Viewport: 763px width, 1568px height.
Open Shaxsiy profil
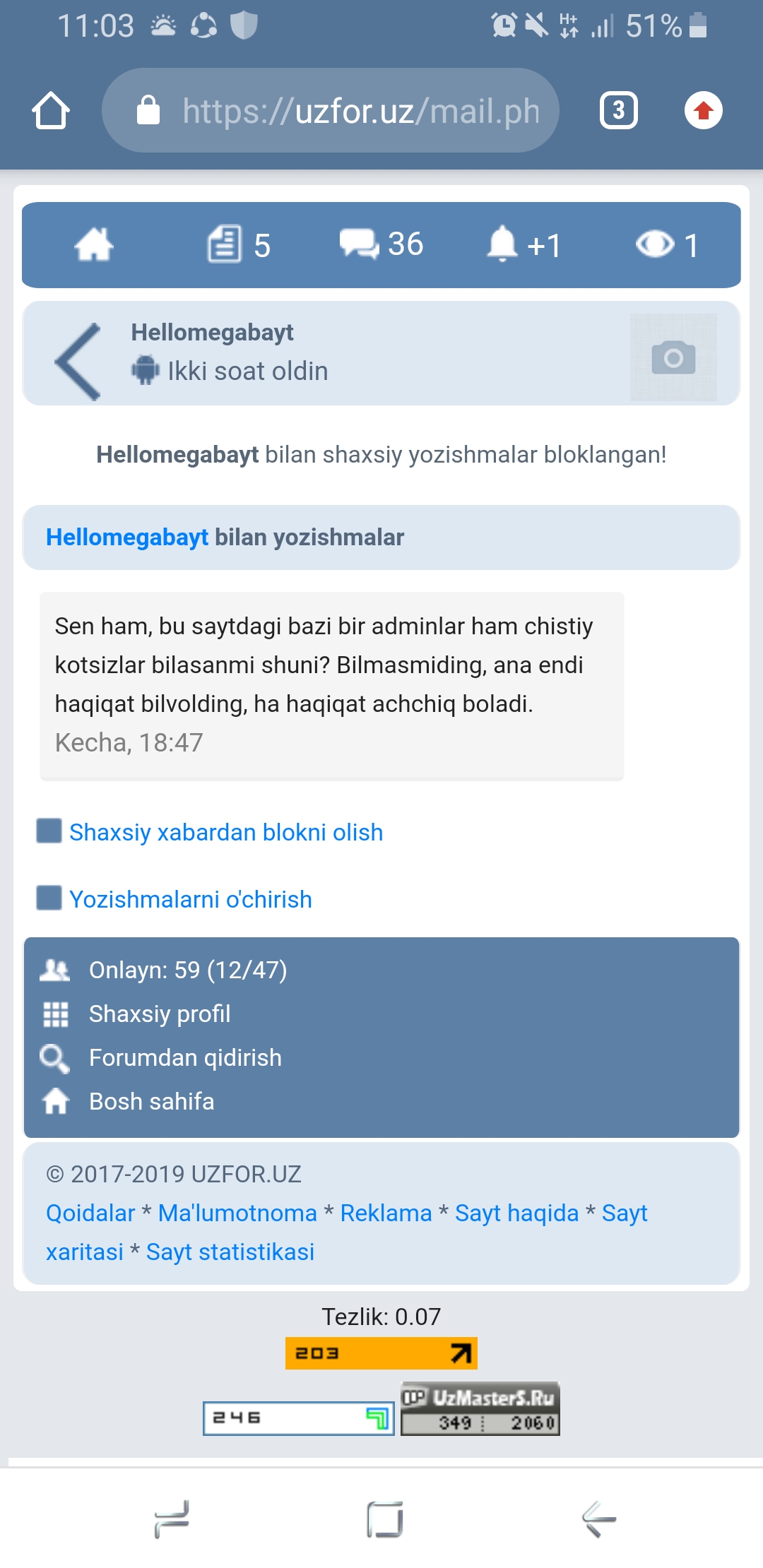pos(159,1014)
